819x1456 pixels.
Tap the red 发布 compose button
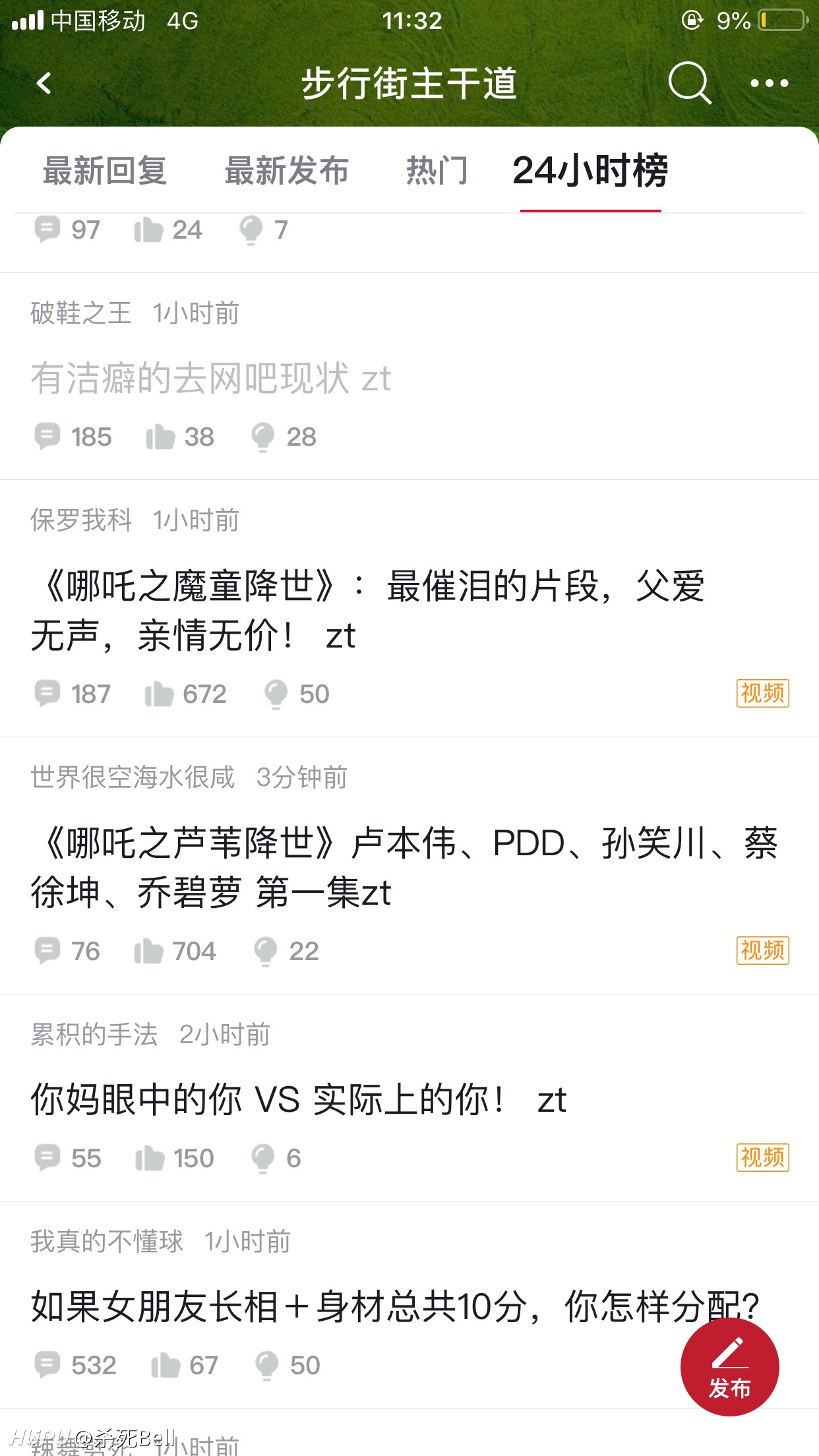click(x=730, y=1366)
